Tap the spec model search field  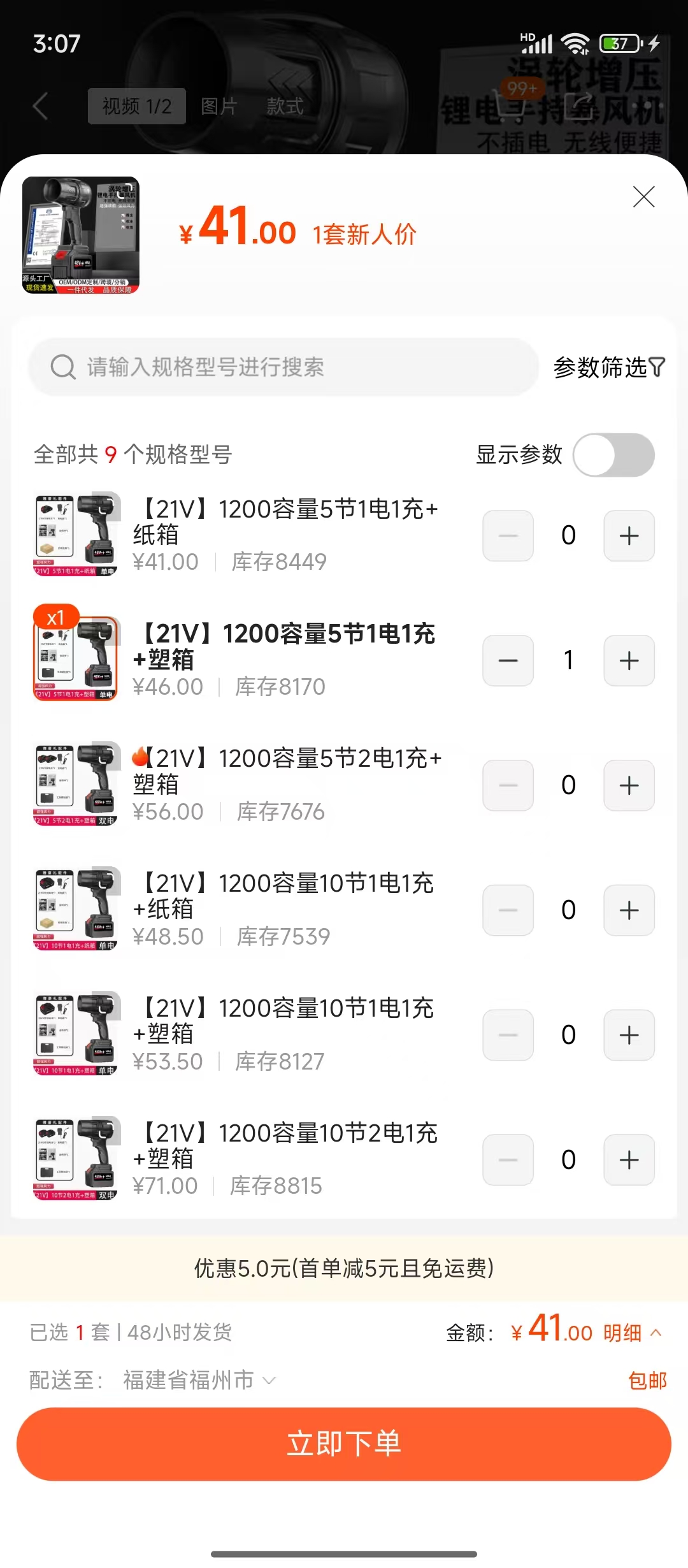[x=283, y=367]
